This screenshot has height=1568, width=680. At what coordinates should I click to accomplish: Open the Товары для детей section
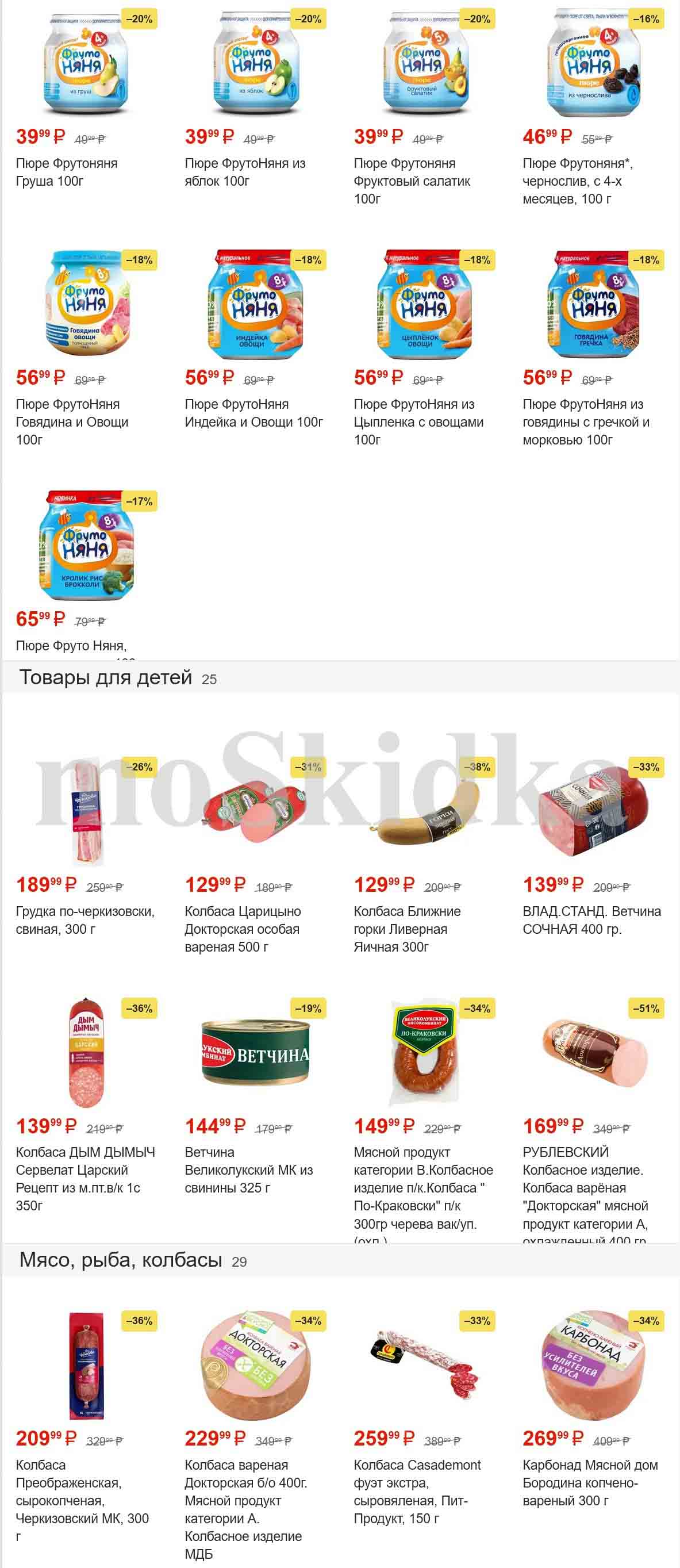coord(106,677)
